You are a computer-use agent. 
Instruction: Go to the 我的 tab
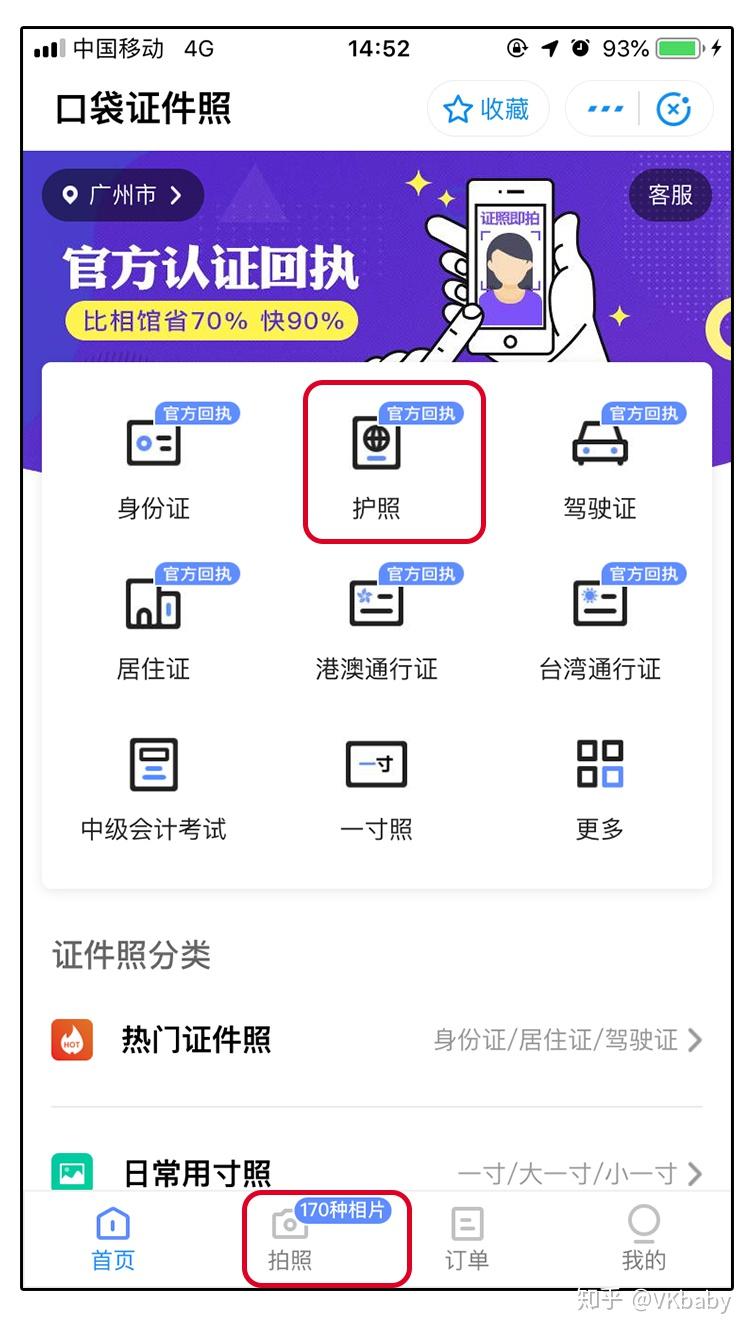pos(643,1240)
